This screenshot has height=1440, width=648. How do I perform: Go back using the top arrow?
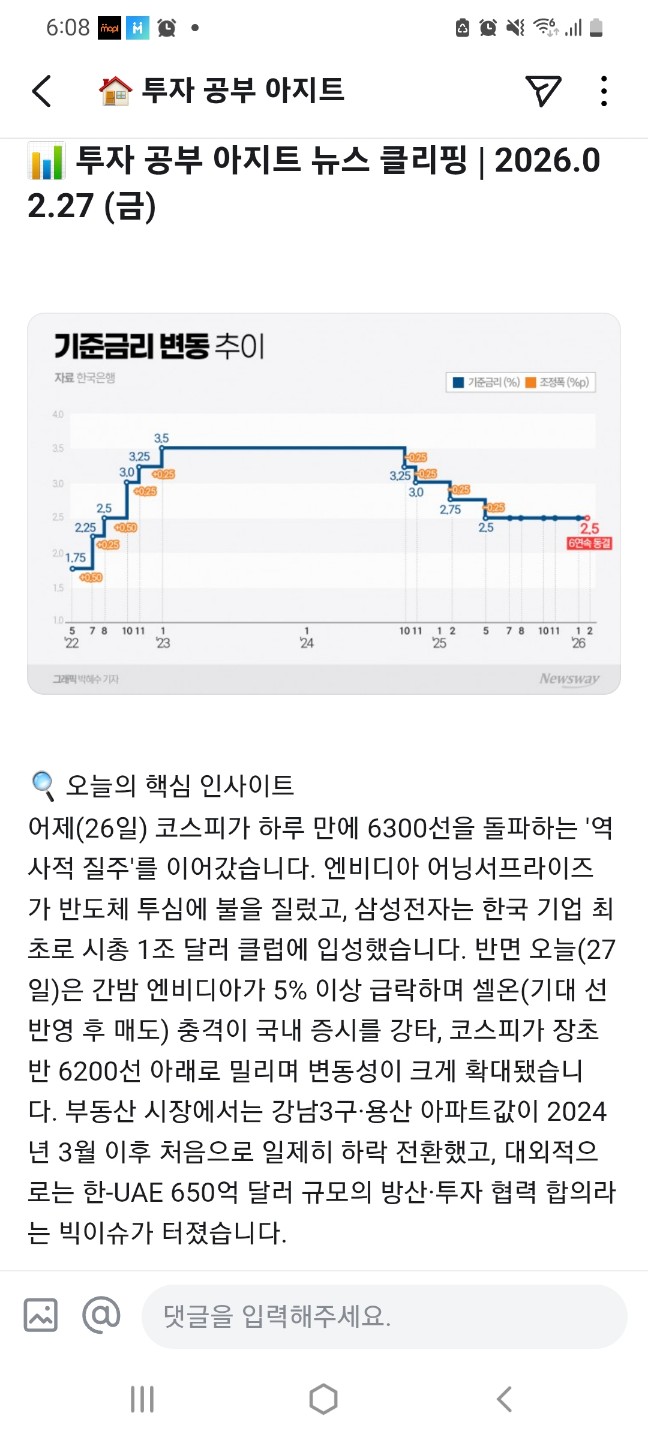(41, 91)
